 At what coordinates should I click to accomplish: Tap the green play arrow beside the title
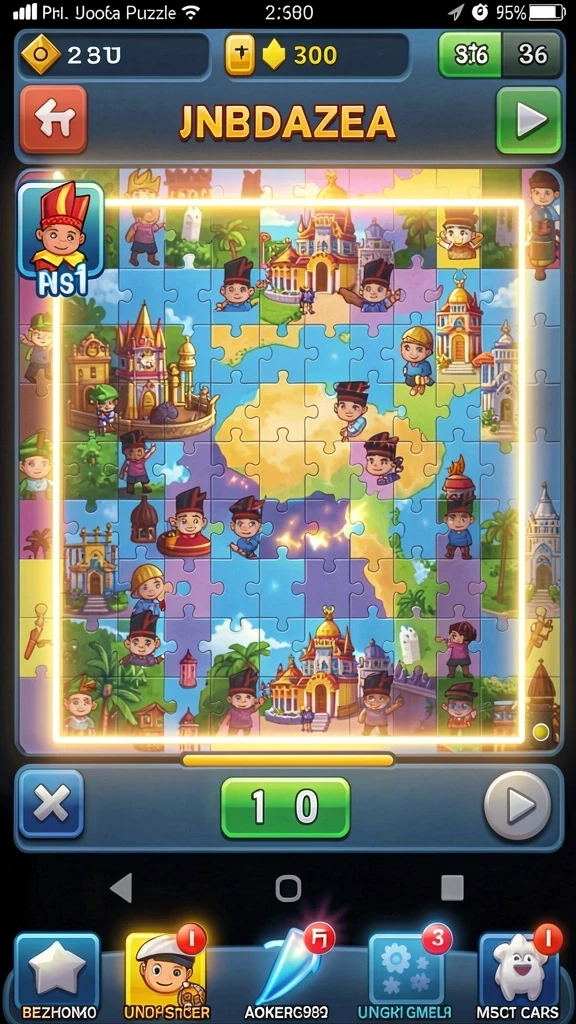click(x=528, y=120)
